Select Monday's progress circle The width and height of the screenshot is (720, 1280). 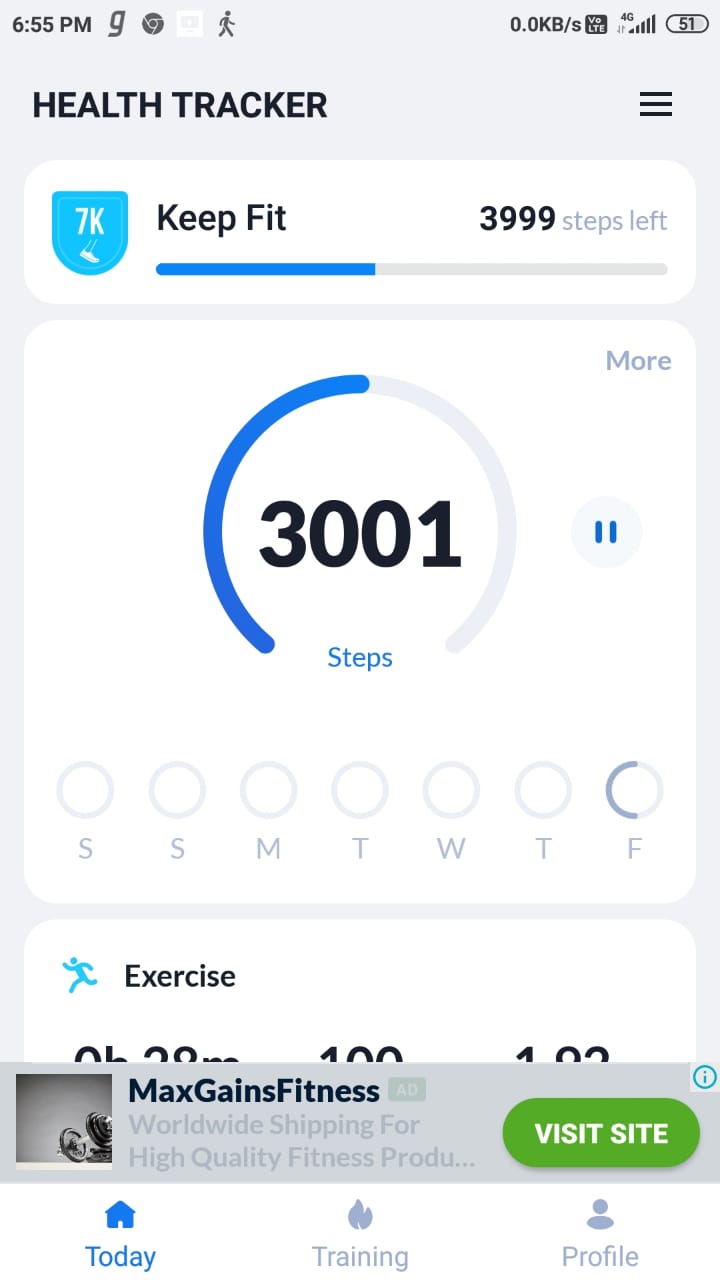coord(268,790)
